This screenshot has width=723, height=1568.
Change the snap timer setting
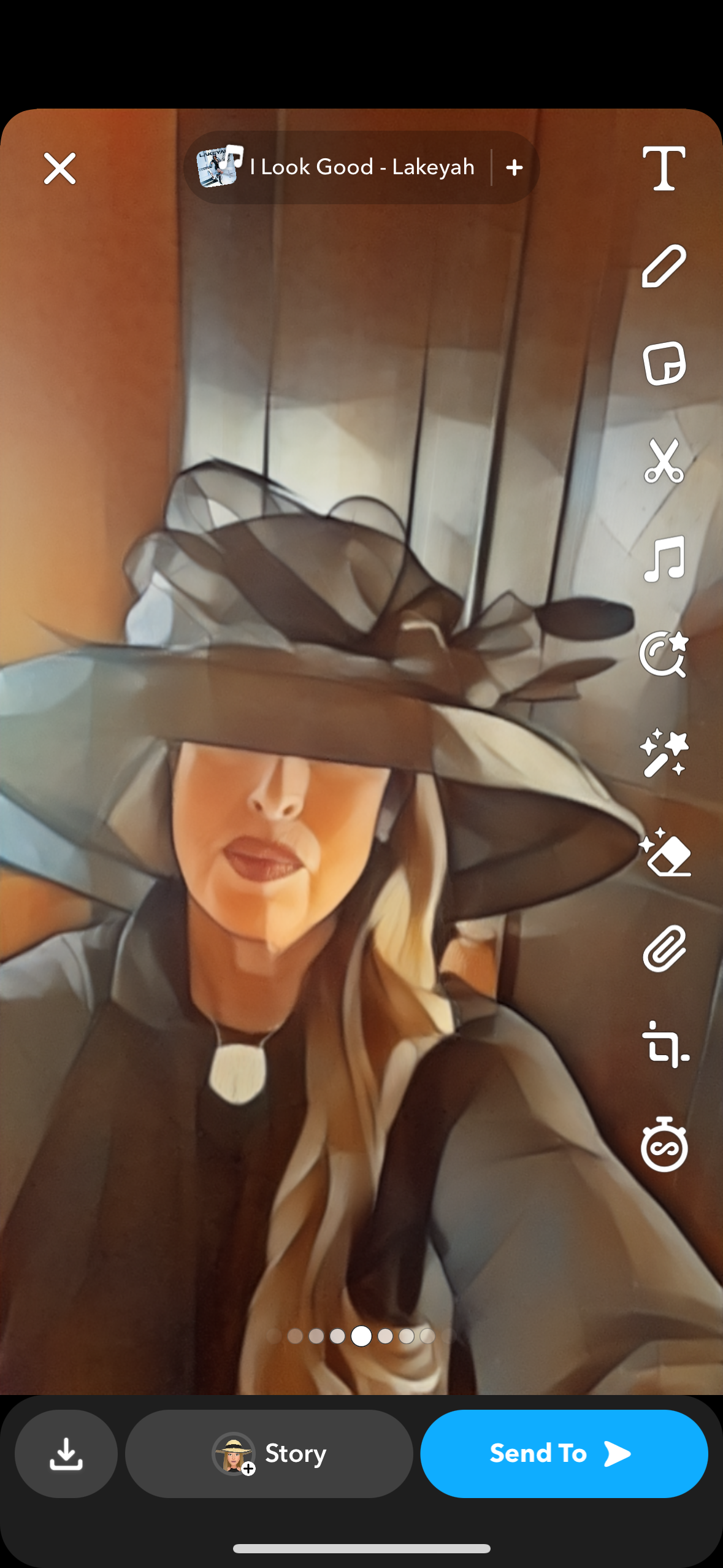tap(664, 1145)
